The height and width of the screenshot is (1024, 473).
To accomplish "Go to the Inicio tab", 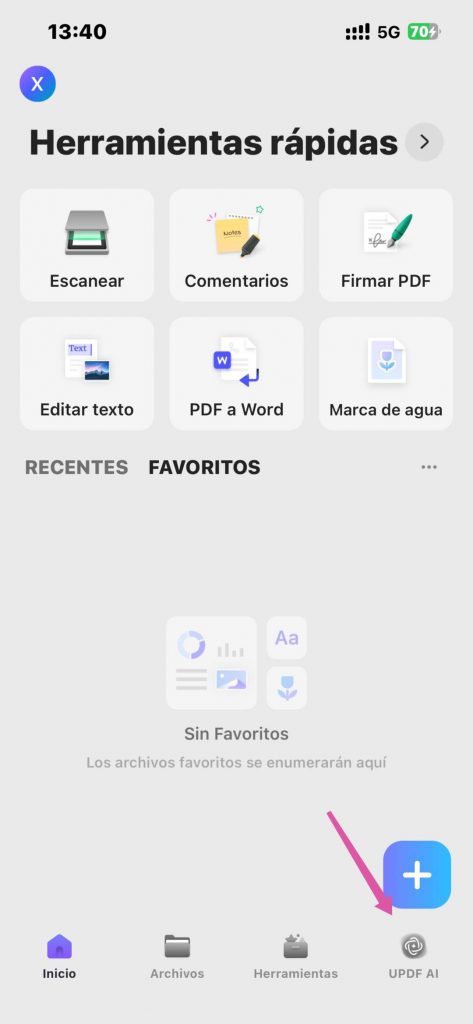I will pos(59,956).
